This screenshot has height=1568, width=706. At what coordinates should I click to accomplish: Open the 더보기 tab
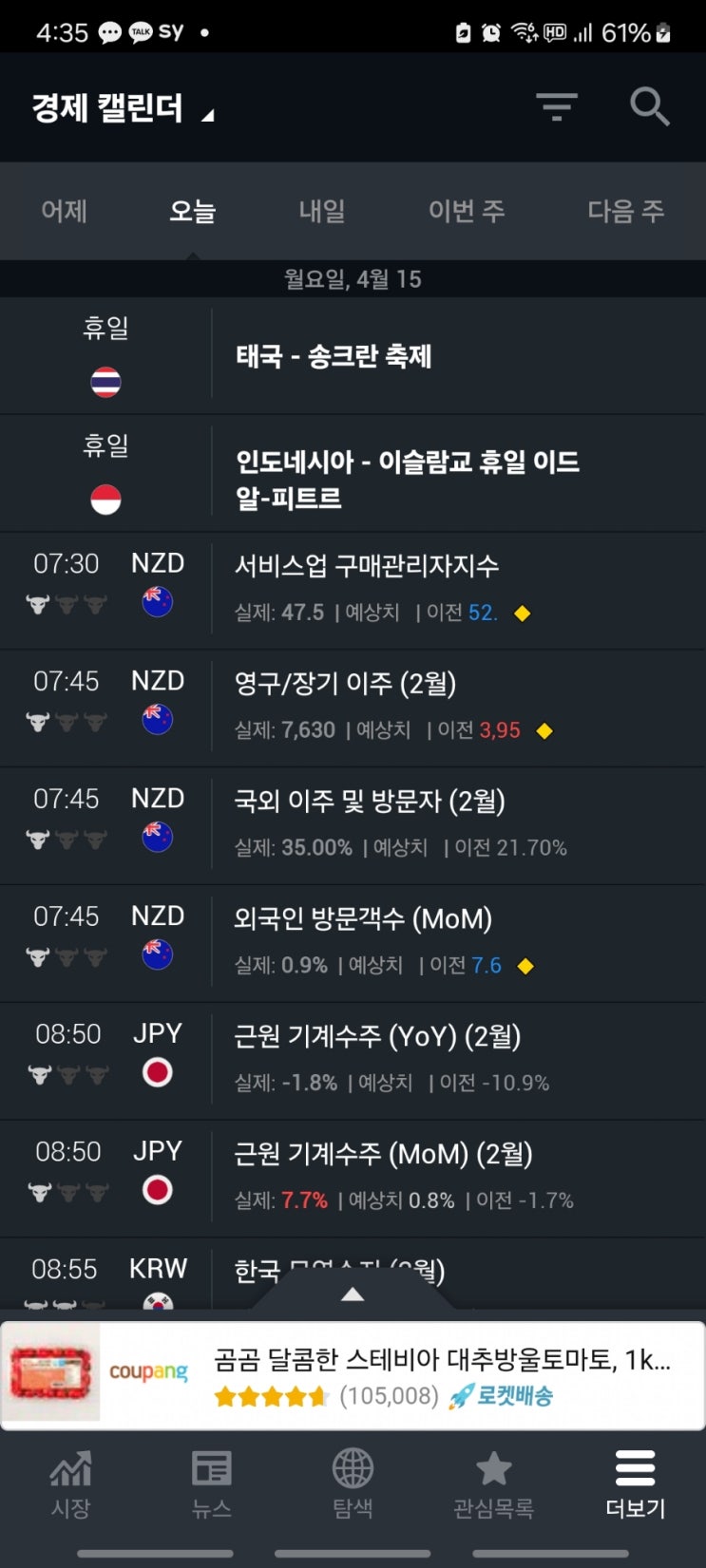click(x=635, y=1483)
